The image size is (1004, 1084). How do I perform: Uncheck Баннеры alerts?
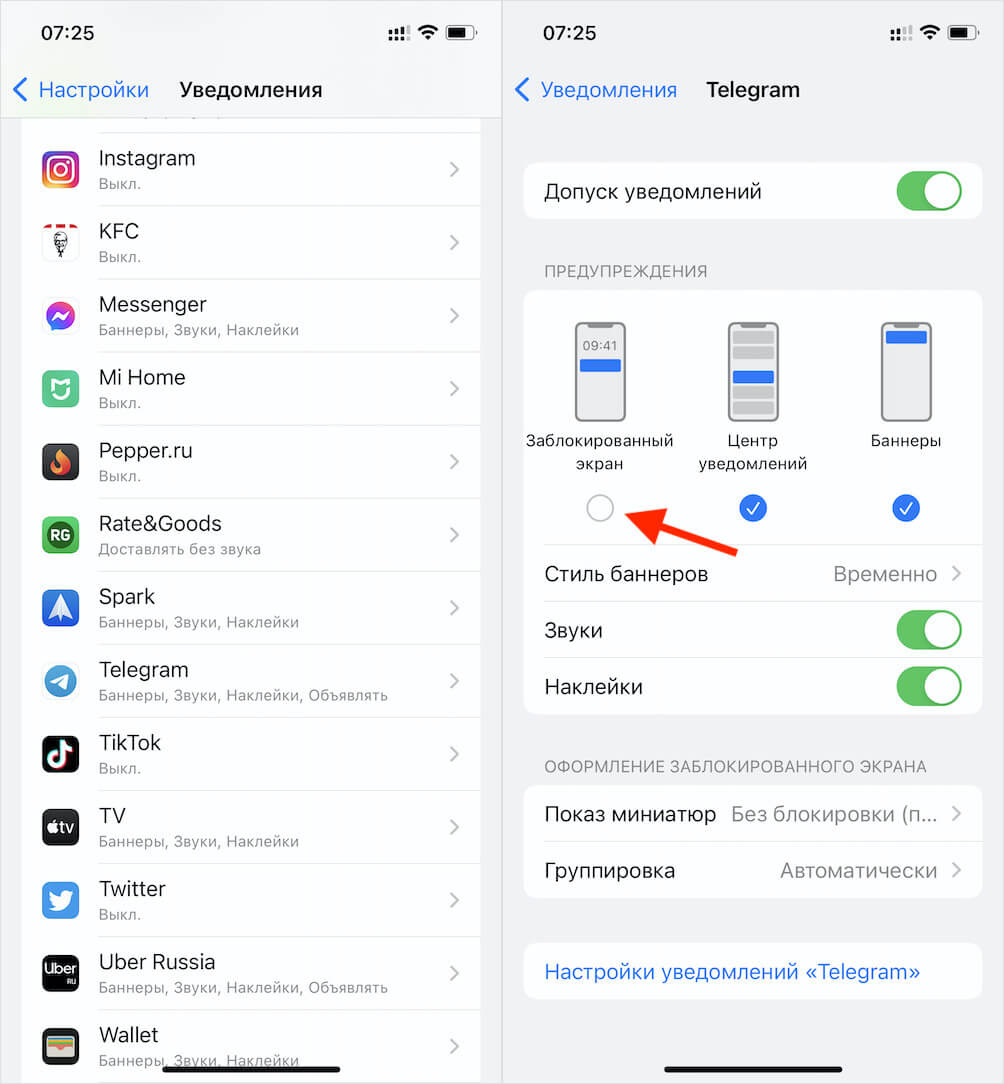[906, 509]
